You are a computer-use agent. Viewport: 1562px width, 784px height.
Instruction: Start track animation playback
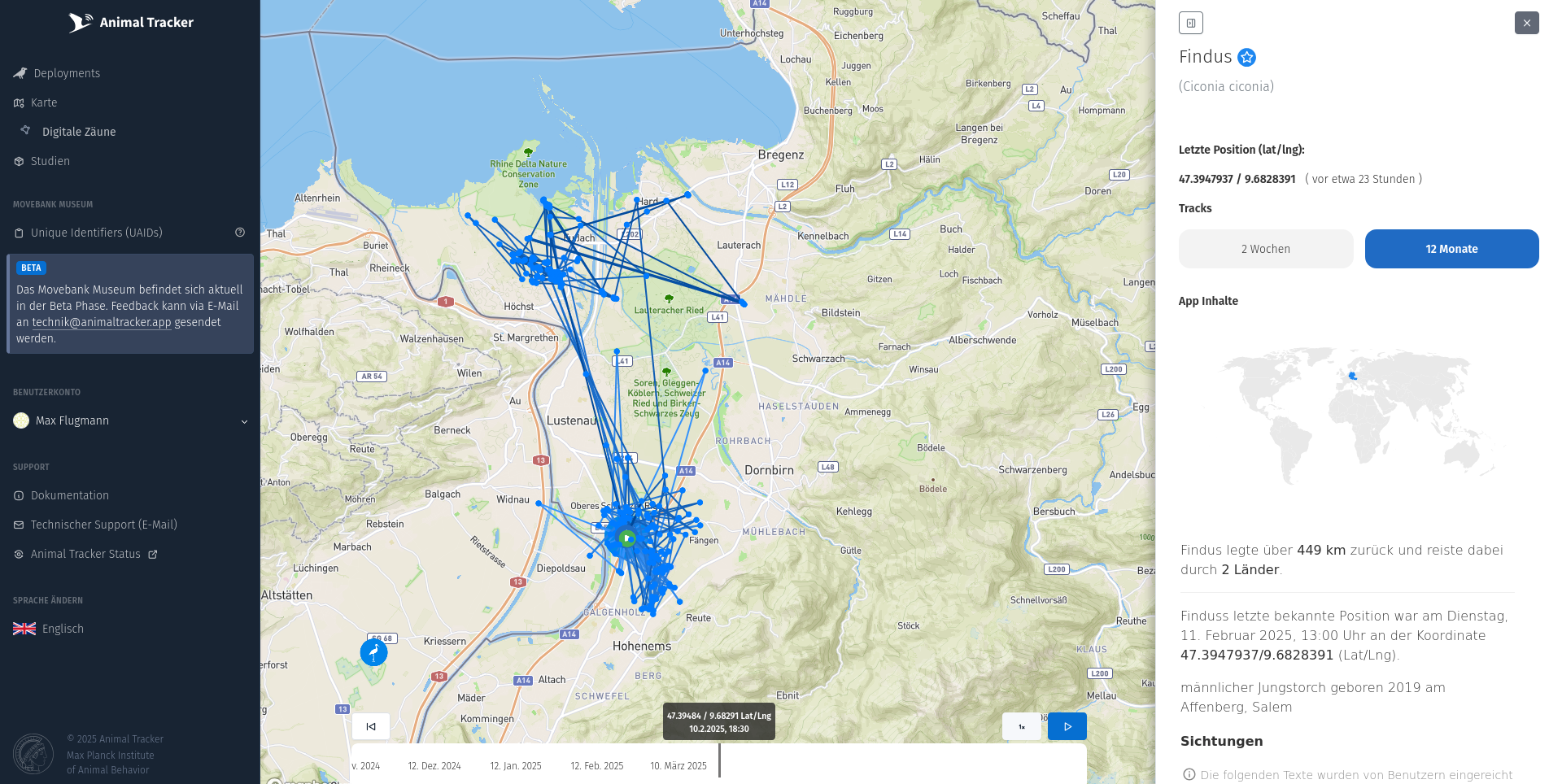[1067, 726]
